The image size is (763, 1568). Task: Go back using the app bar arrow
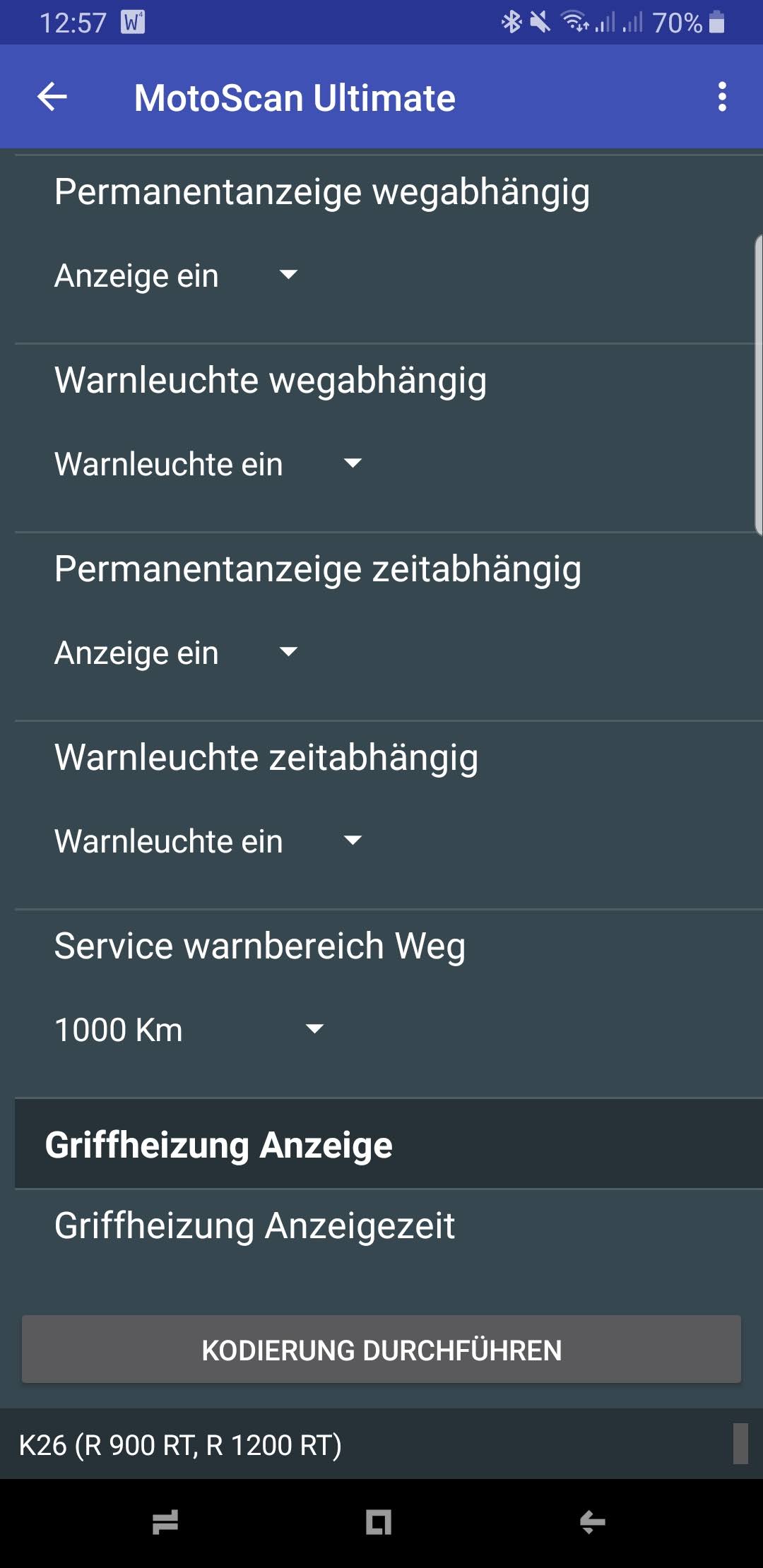click(52, 97)
